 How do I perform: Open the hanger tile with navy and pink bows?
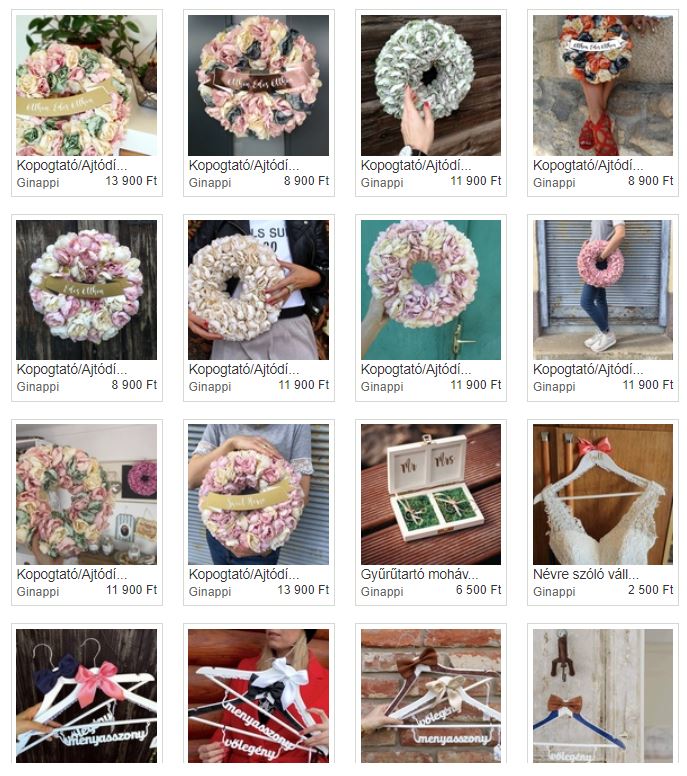pyautogui.click(x=86, y=695)
